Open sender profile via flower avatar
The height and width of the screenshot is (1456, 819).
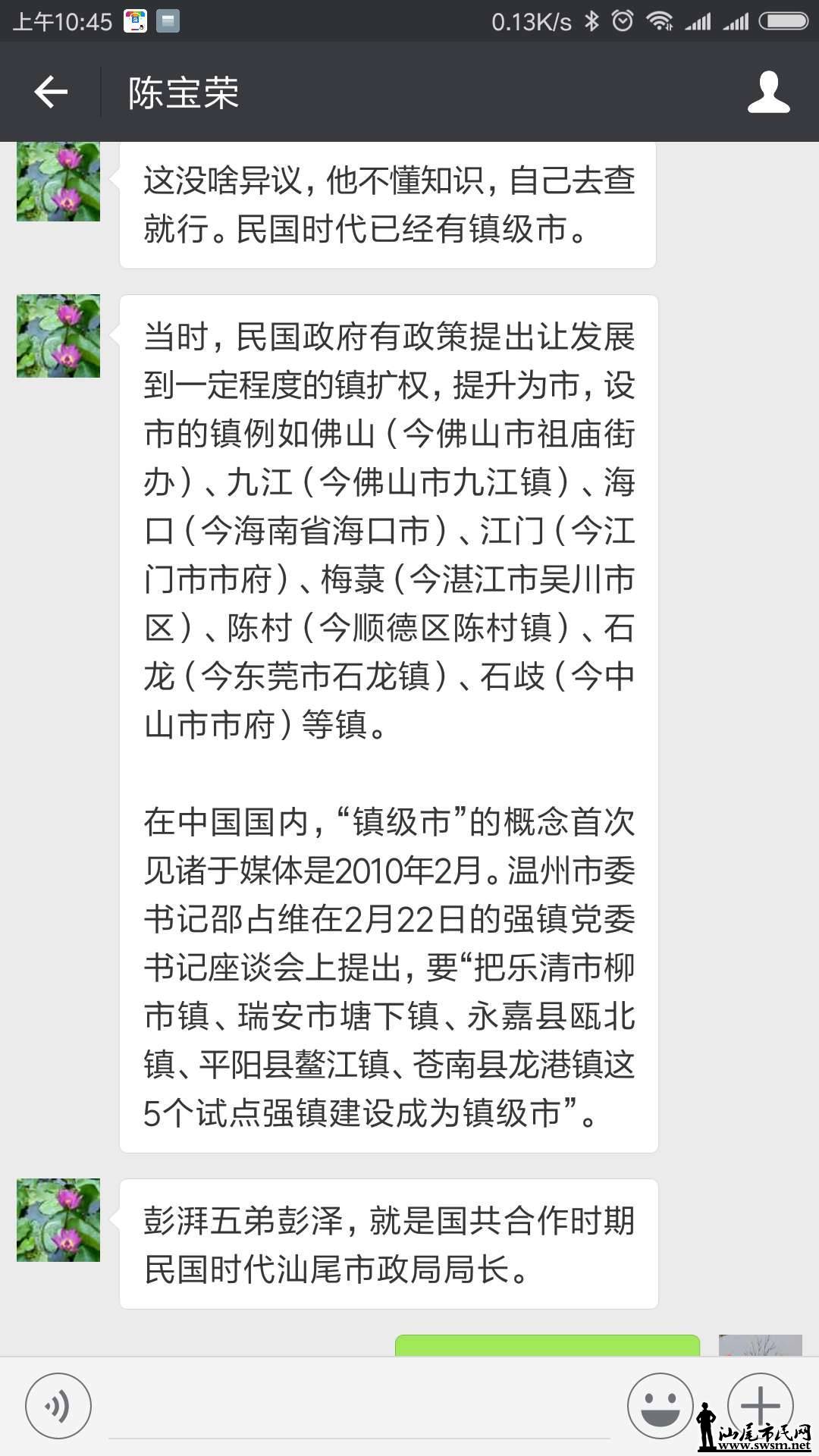point(58,182)
